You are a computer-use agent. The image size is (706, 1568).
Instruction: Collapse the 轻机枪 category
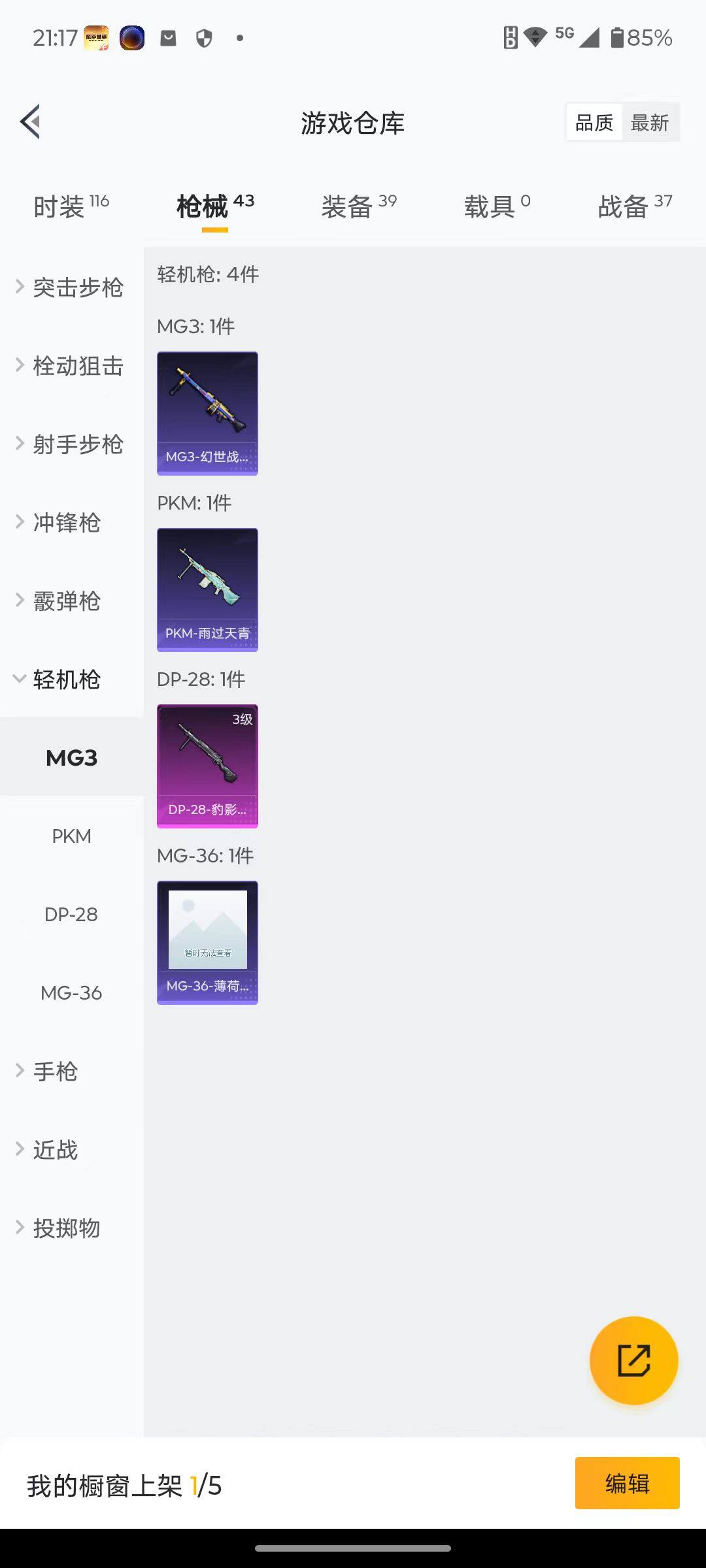(64, 679)
